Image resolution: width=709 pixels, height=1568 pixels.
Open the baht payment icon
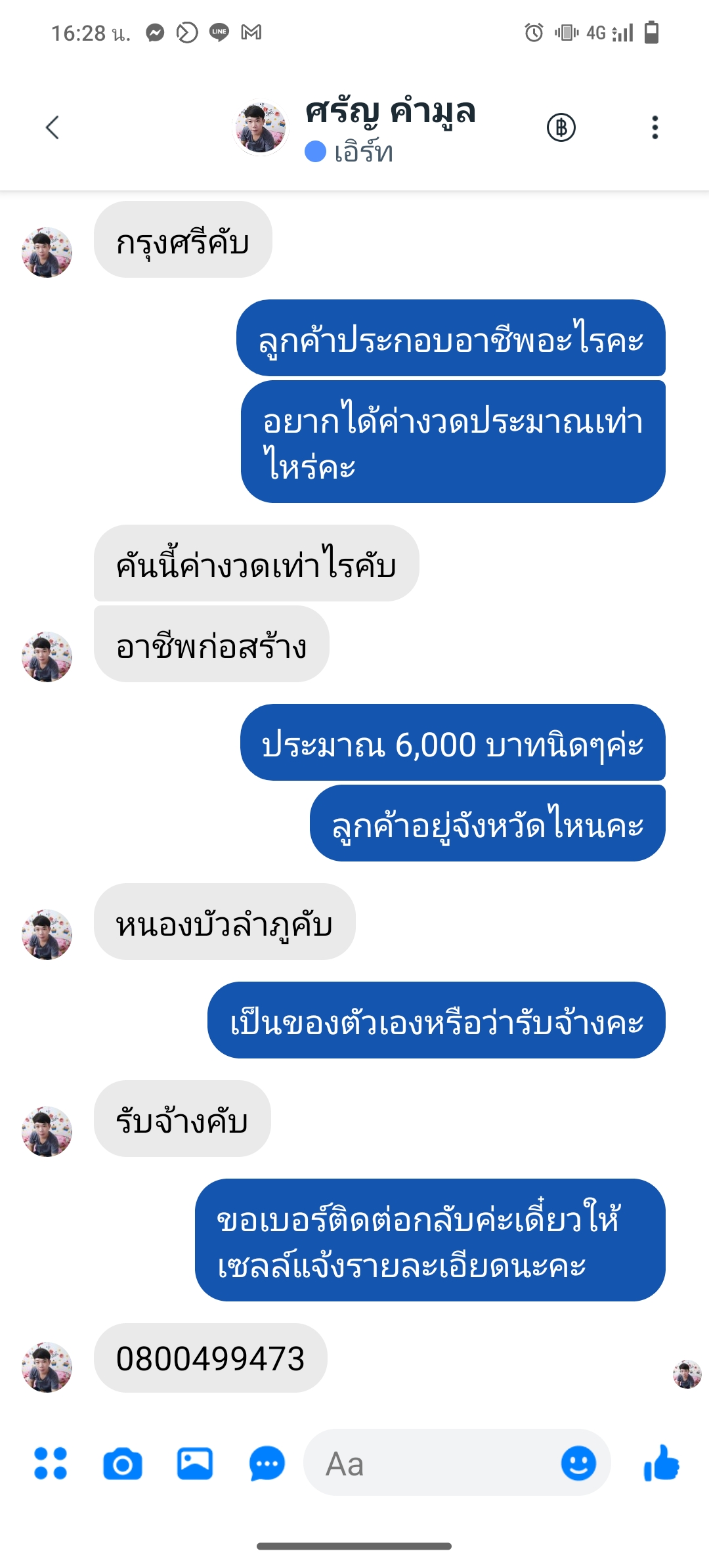click(x=561, y=127)
